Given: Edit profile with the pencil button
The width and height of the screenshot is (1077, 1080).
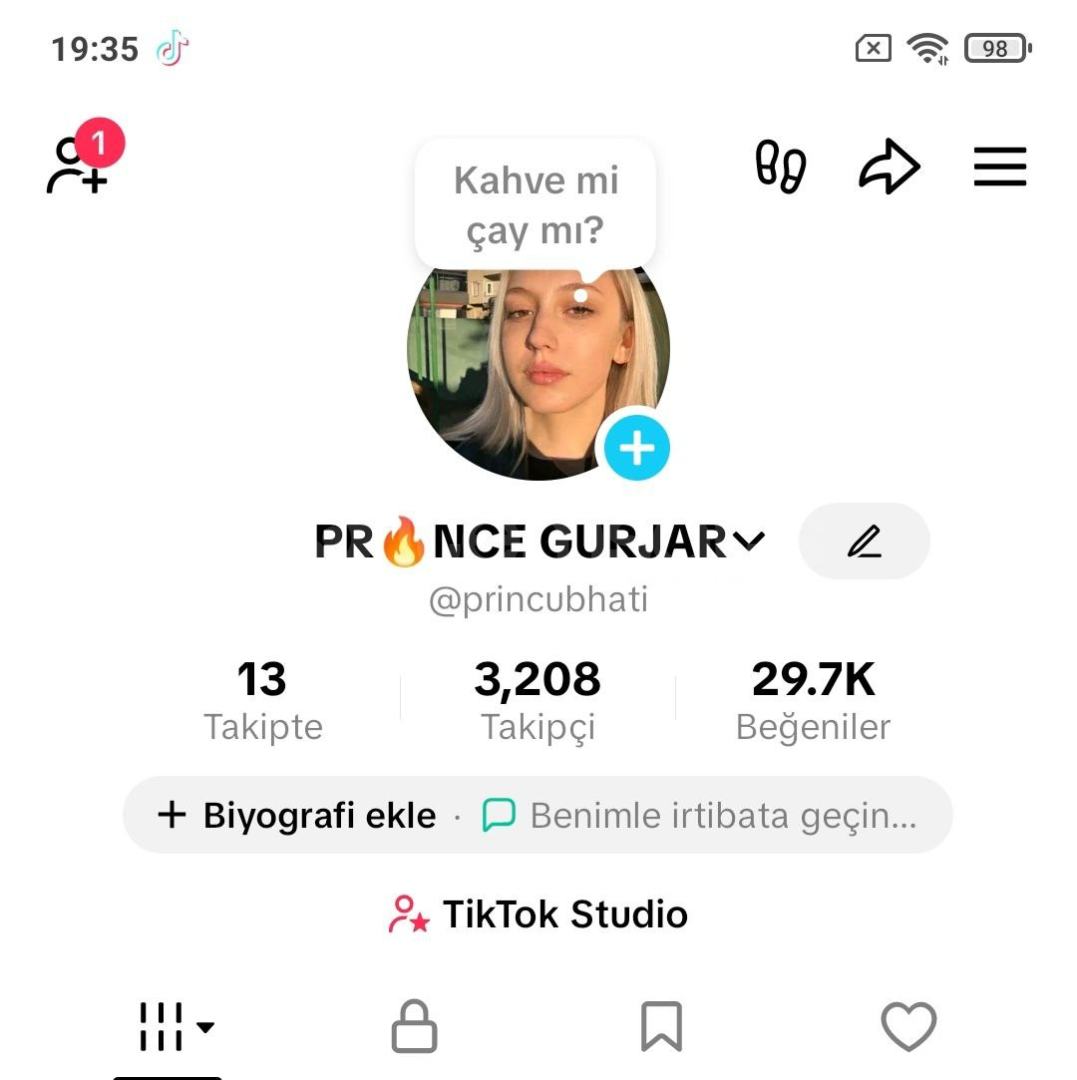Looking at the screenshot, I should (864, 541).
